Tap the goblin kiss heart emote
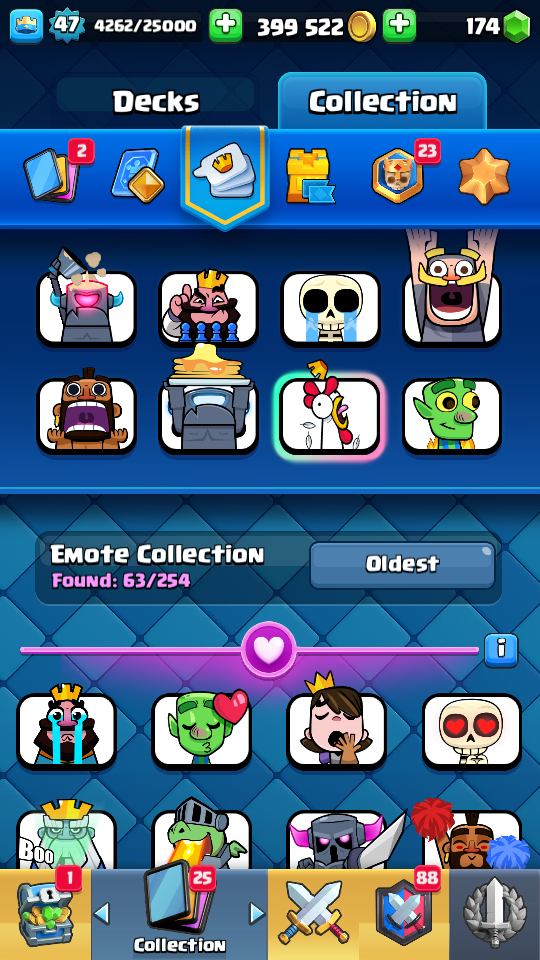Screen dimensions: 540x960 201,729
